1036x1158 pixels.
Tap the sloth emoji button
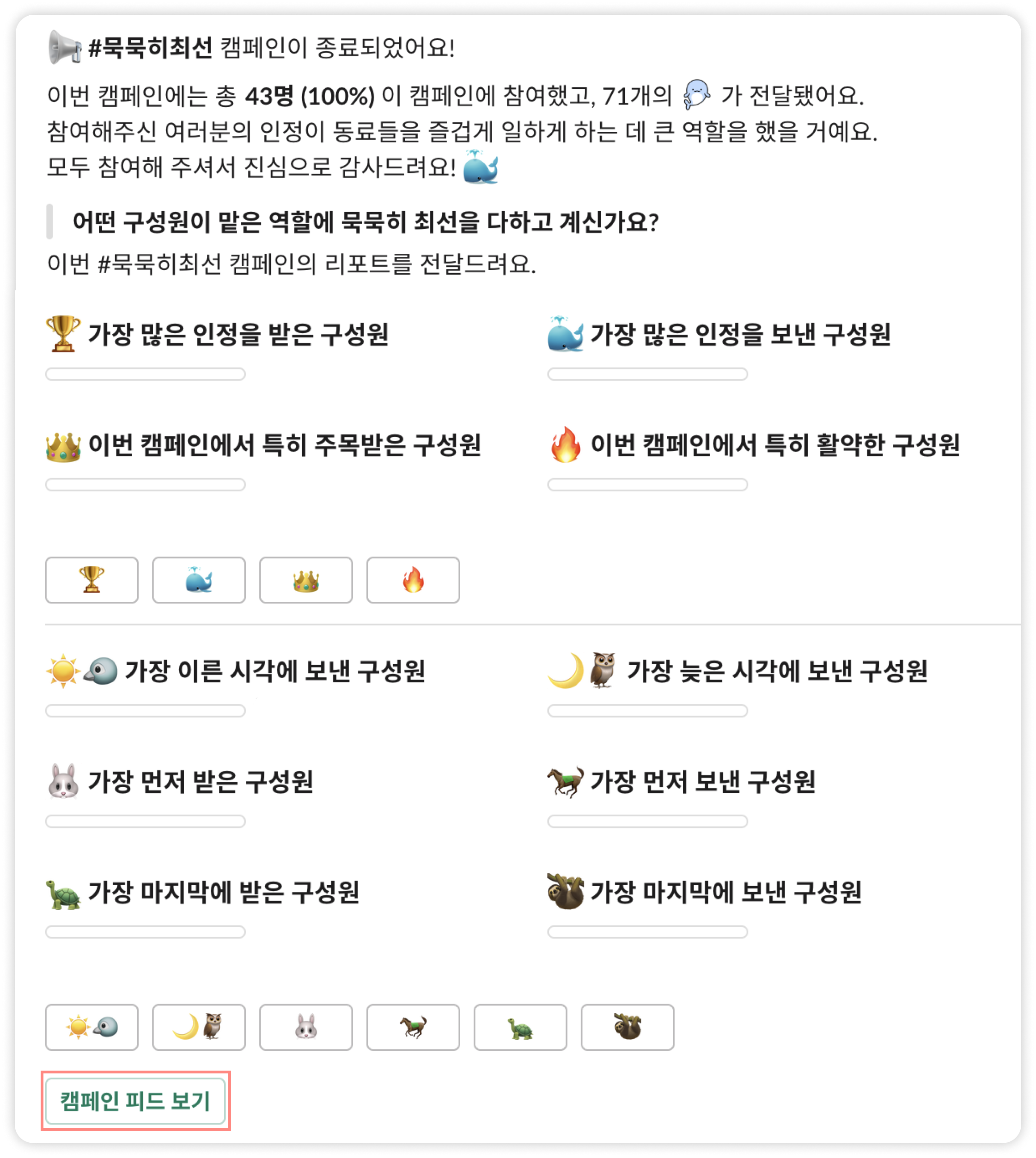click(x=627, y=1027)
